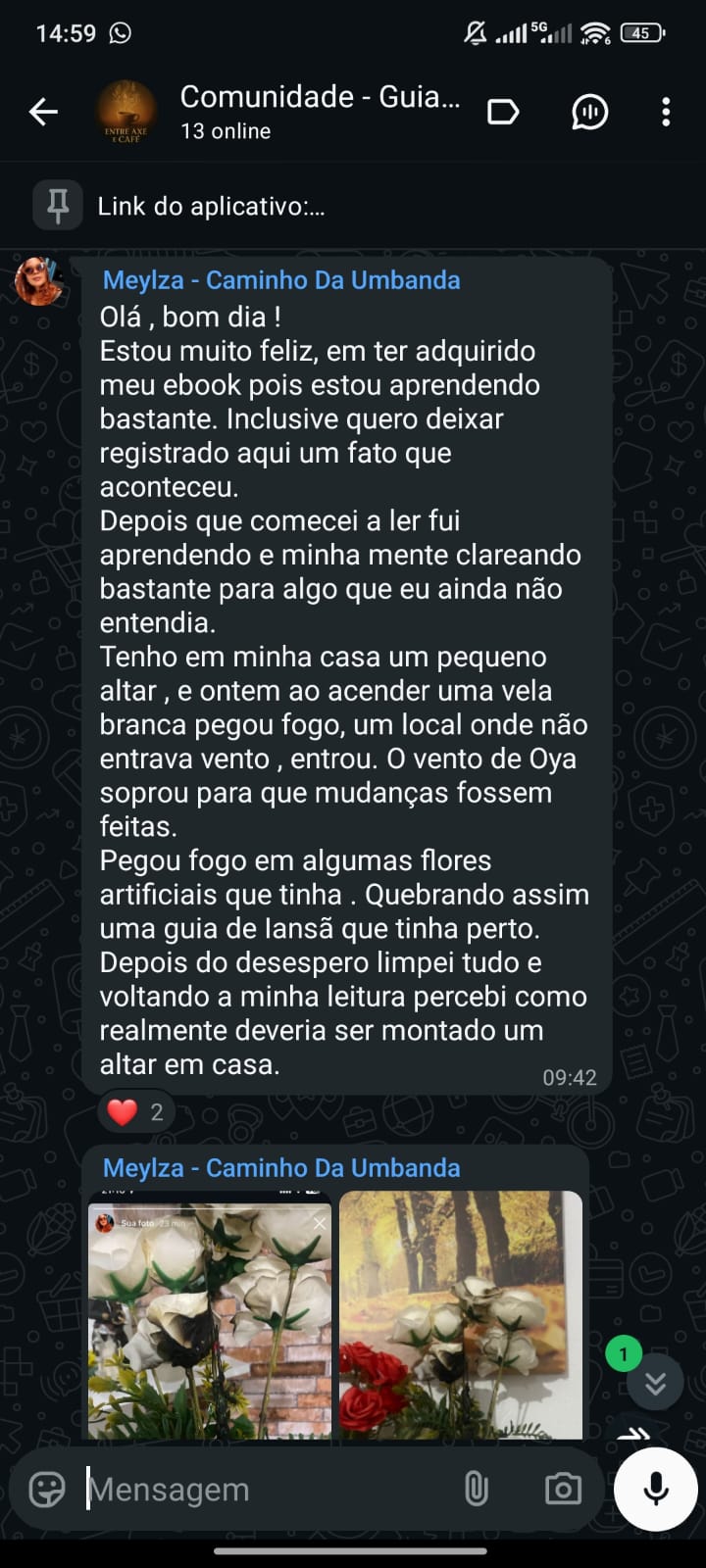
Task: Record a voice message with the microphone
Action: pyautogui.click(x=655, y=1490)
